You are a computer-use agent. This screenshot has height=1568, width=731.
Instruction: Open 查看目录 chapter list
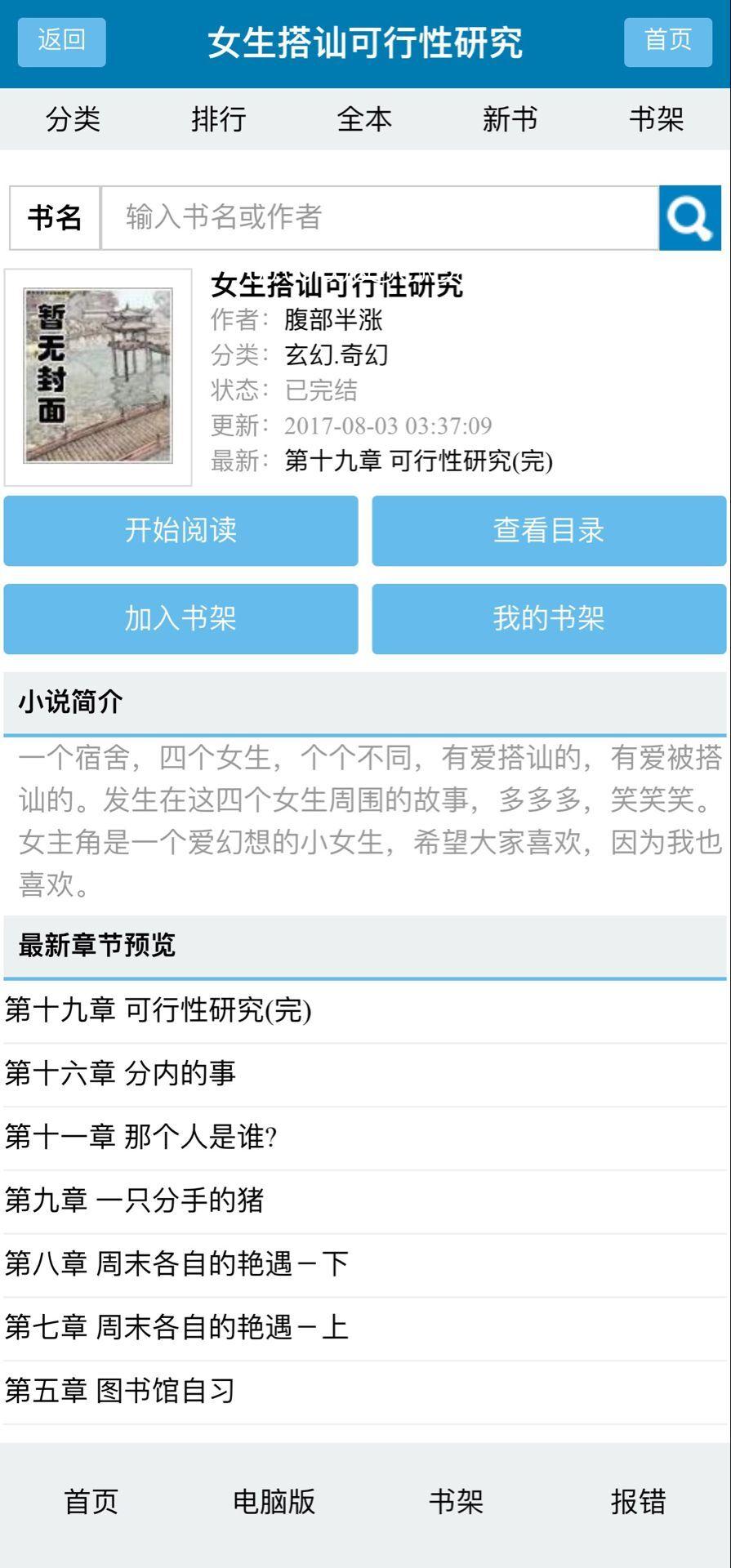[x=549, y=531]
